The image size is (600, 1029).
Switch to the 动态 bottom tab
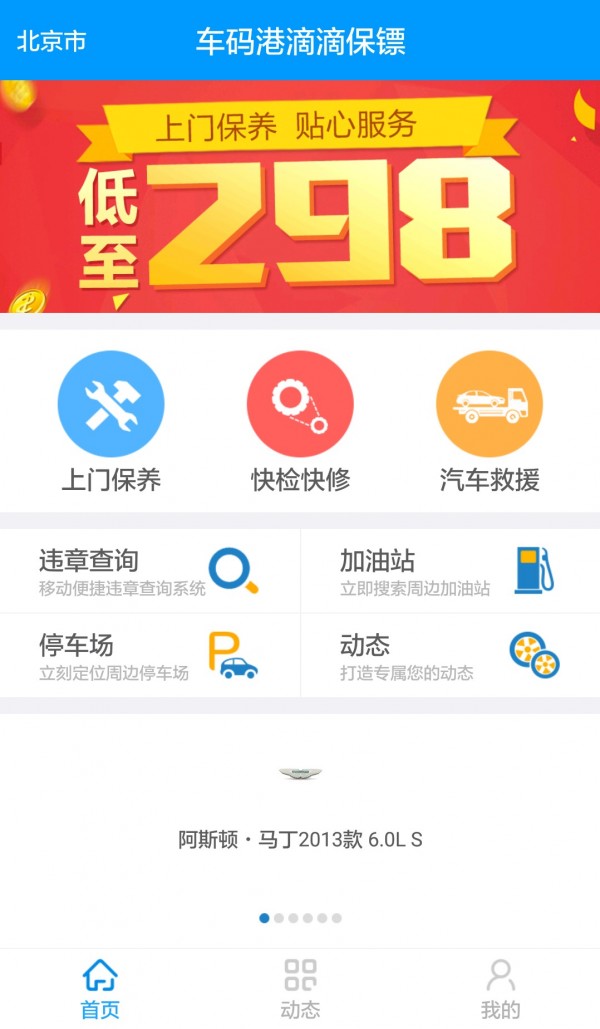[300, 988]
